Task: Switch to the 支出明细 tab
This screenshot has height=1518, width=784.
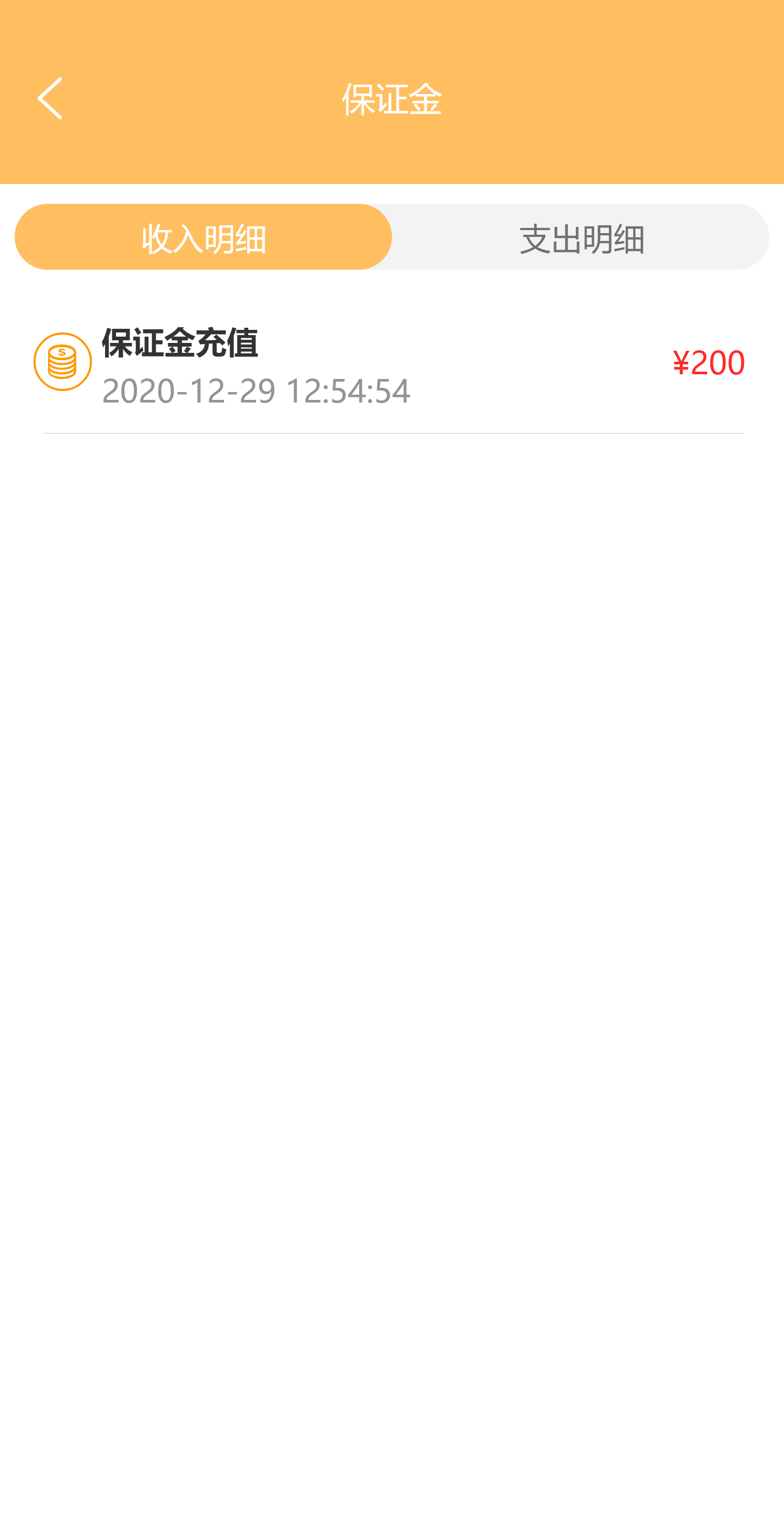Action: click(581, 237)
